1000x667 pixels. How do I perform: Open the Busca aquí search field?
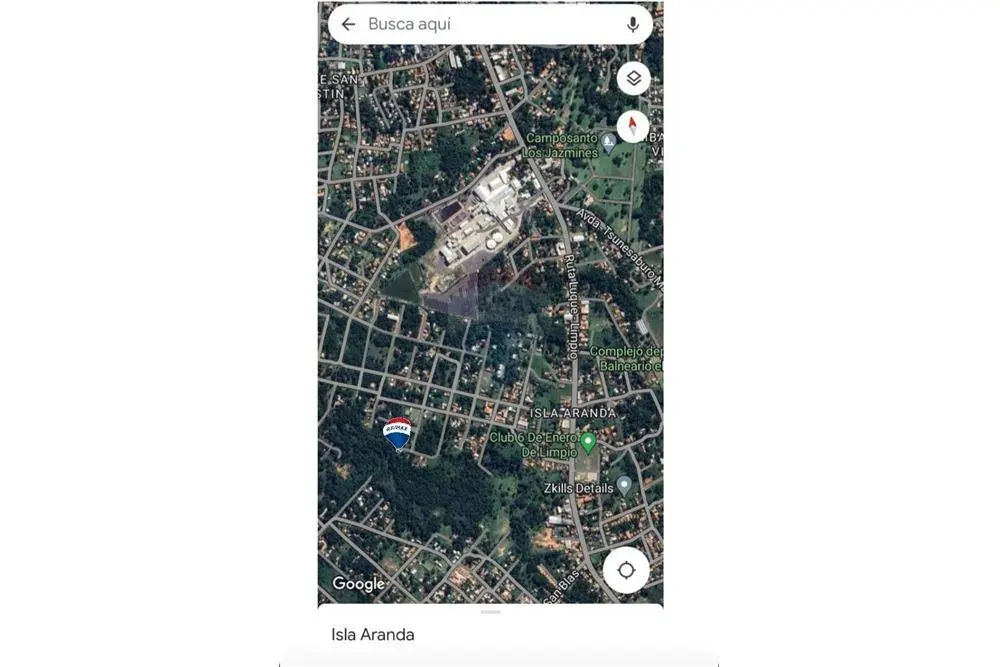[480, 24]
